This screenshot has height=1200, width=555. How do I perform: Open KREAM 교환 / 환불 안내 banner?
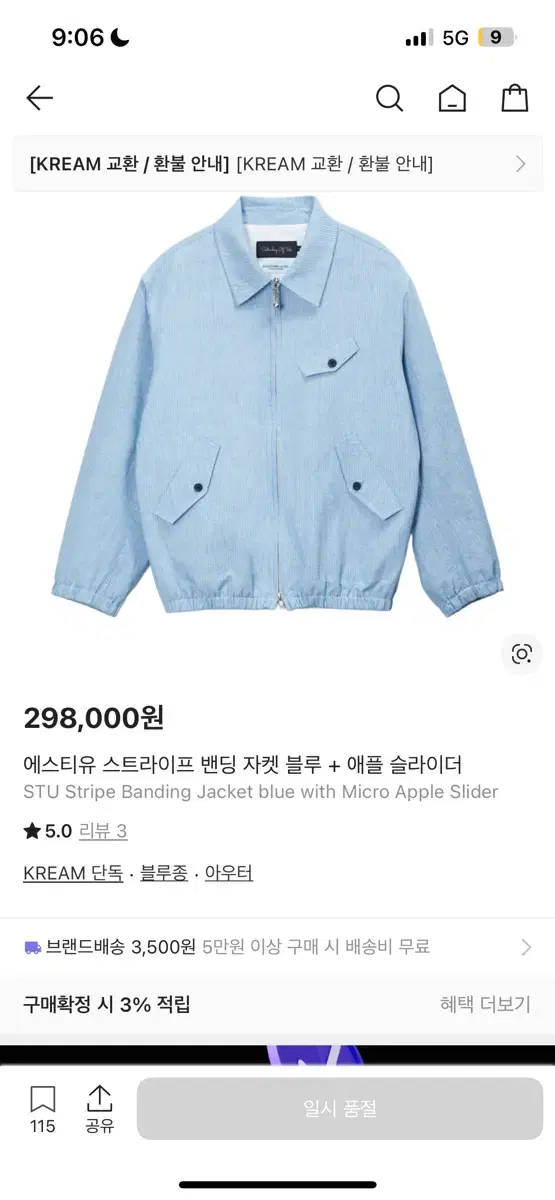click(277, 164)
